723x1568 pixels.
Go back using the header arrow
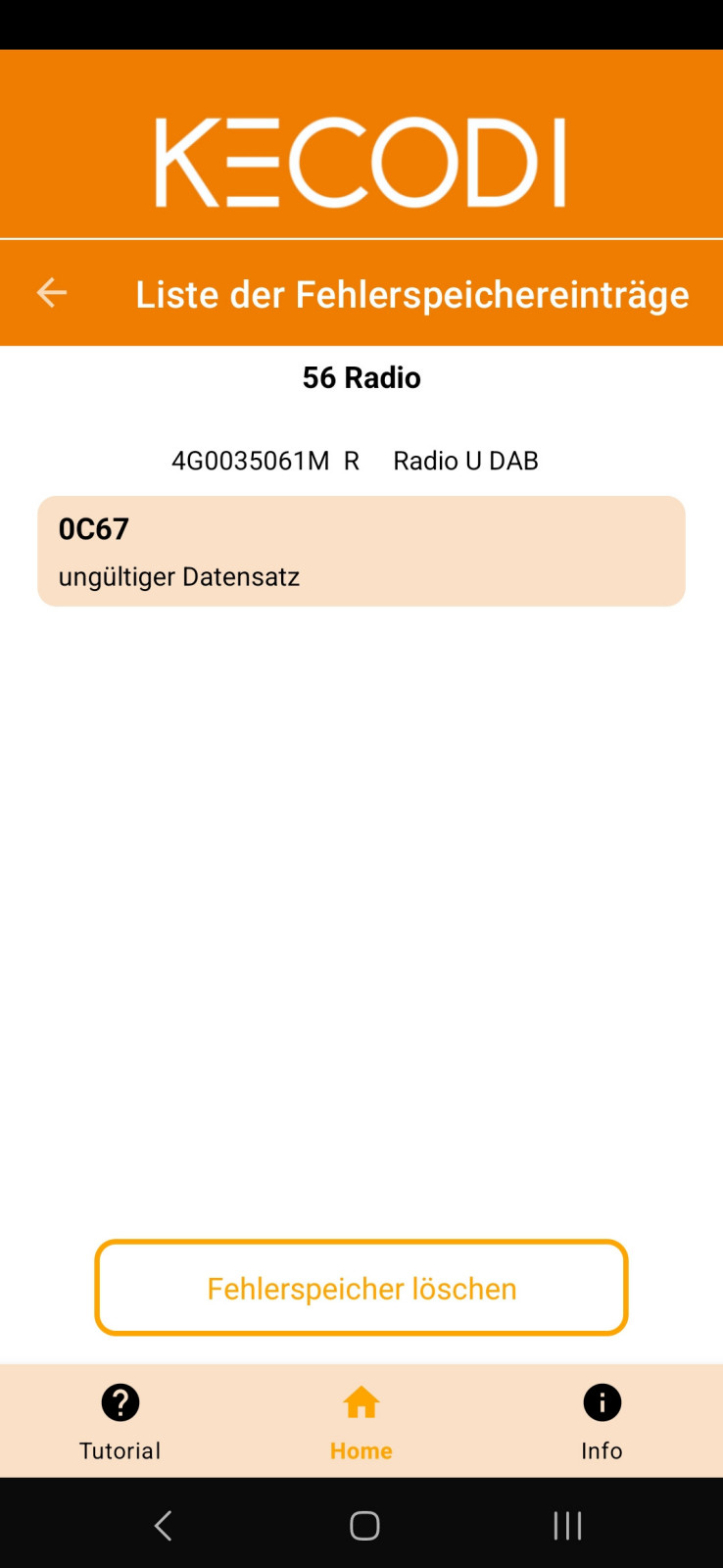(52, 292)
